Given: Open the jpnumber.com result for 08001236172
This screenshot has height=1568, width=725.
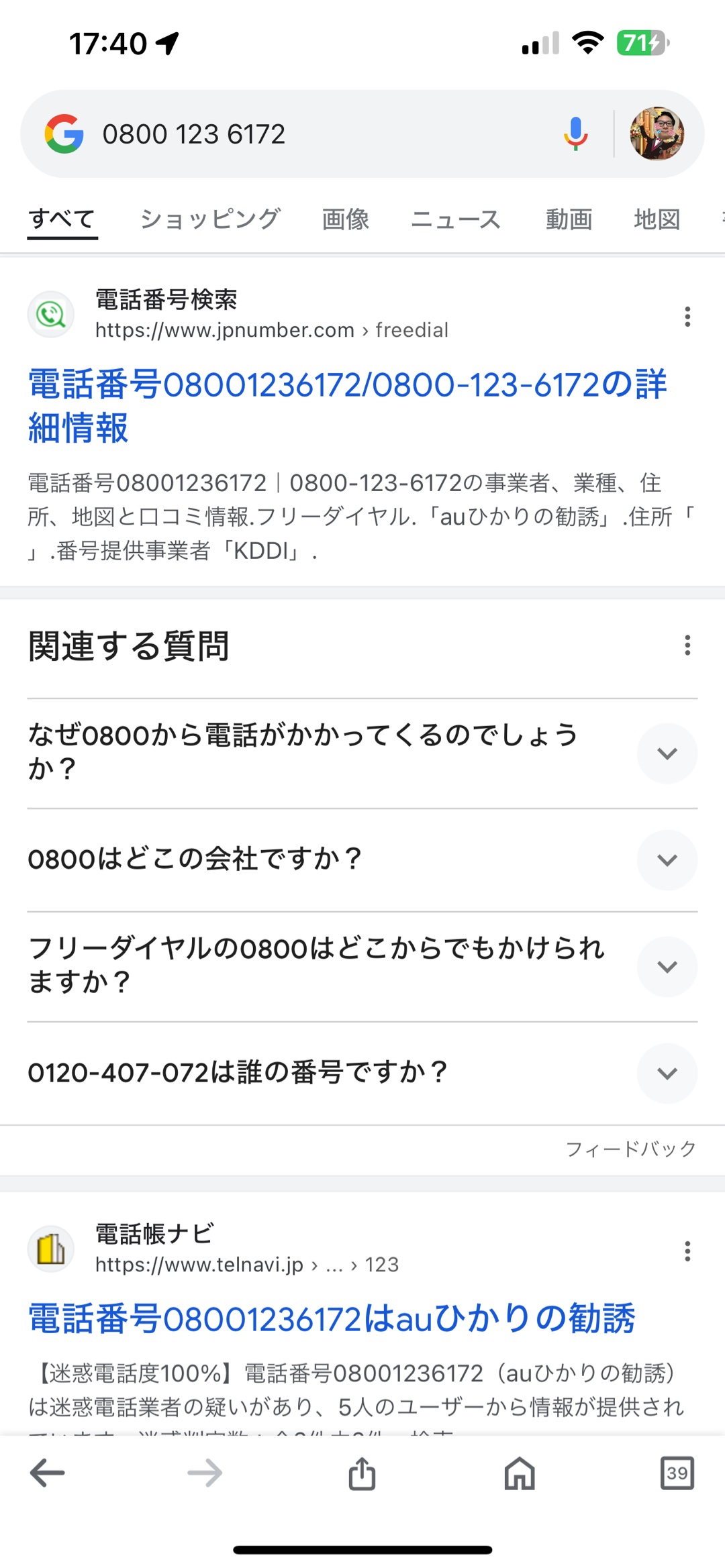Looking at the screenshot, I should tap(348, 406).
